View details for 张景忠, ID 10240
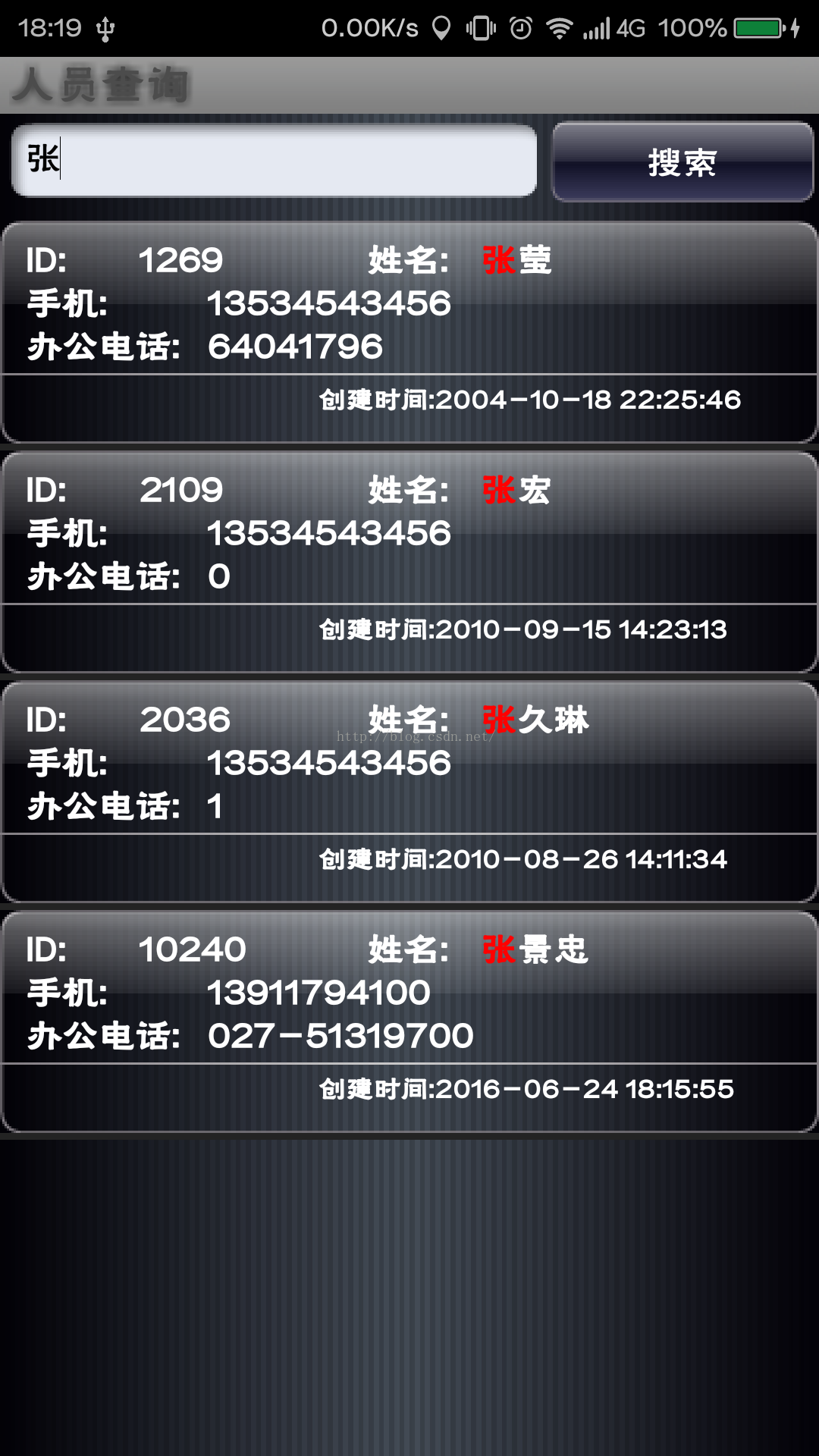 (x=409, y=1021)
